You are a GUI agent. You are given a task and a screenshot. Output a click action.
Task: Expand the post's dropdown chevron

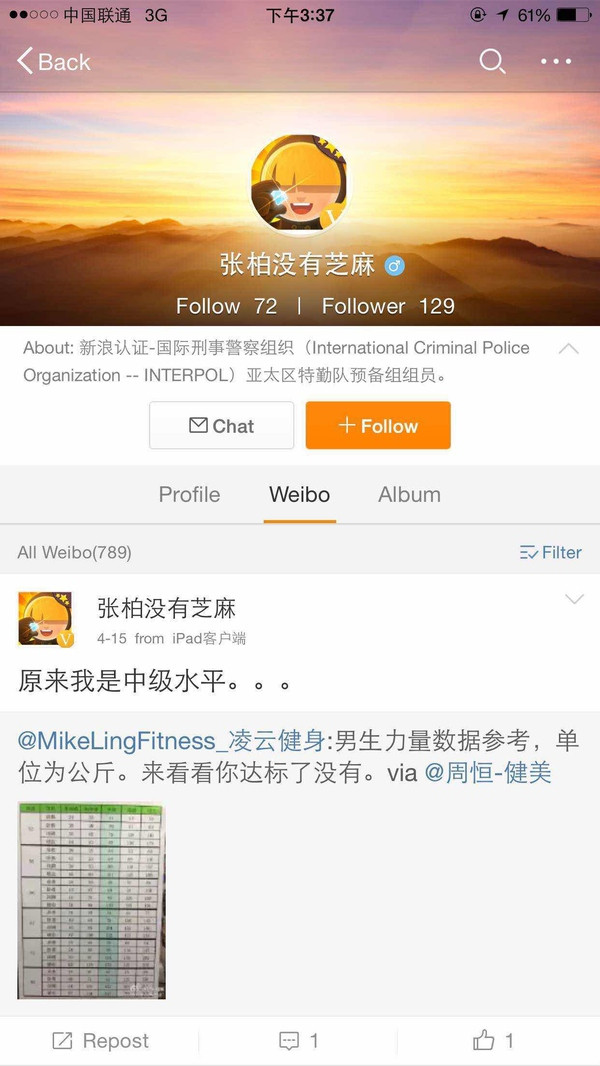coord(574,600)
